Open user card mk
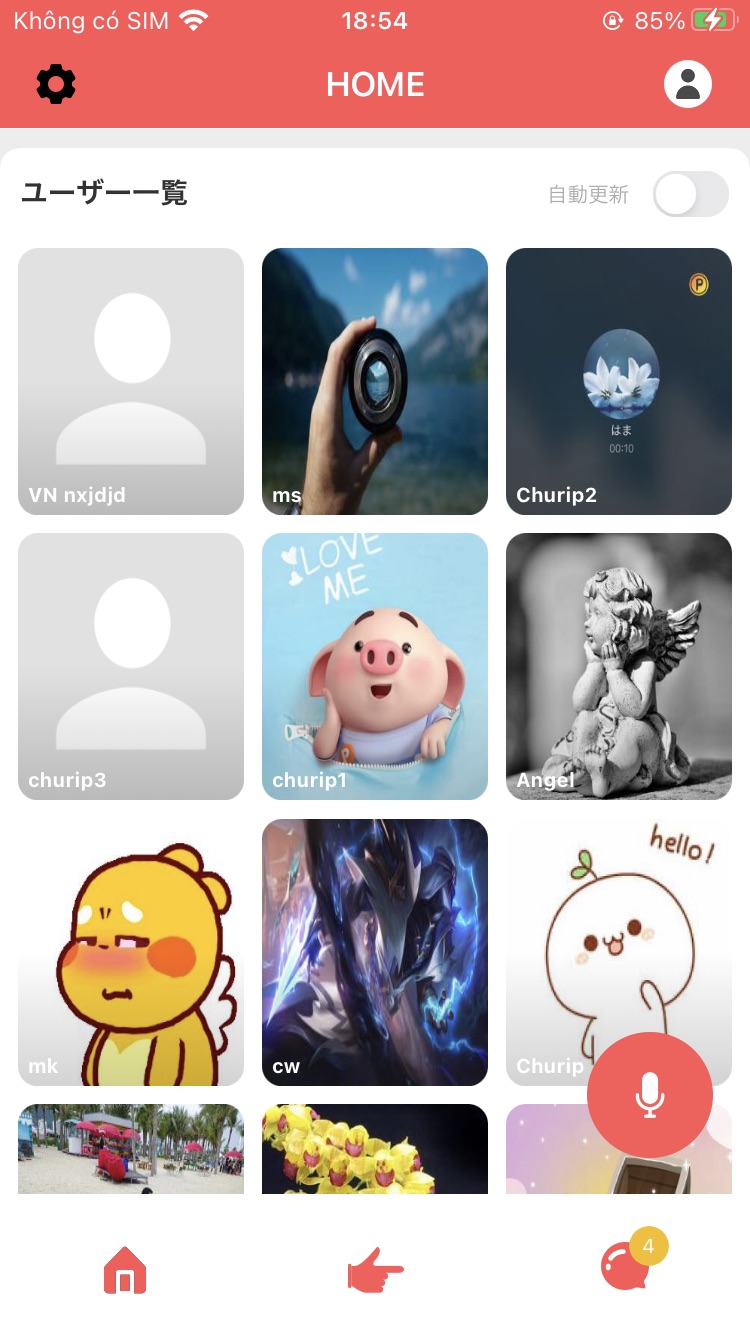The image size is (750, 1334). [x=131, y=952]
